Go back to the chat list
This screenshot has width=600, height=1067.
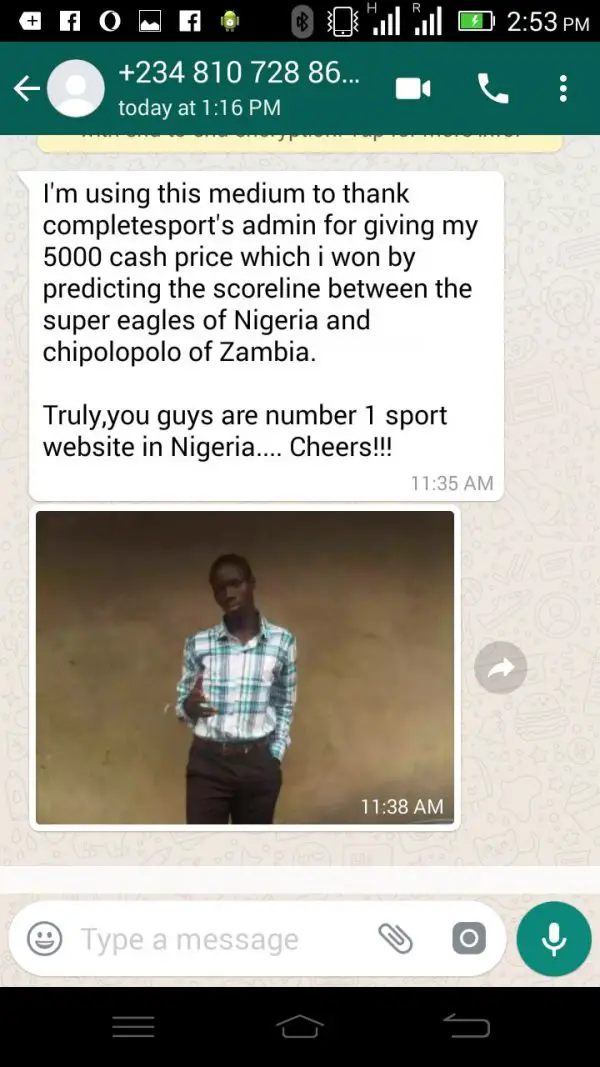[26, 89]
